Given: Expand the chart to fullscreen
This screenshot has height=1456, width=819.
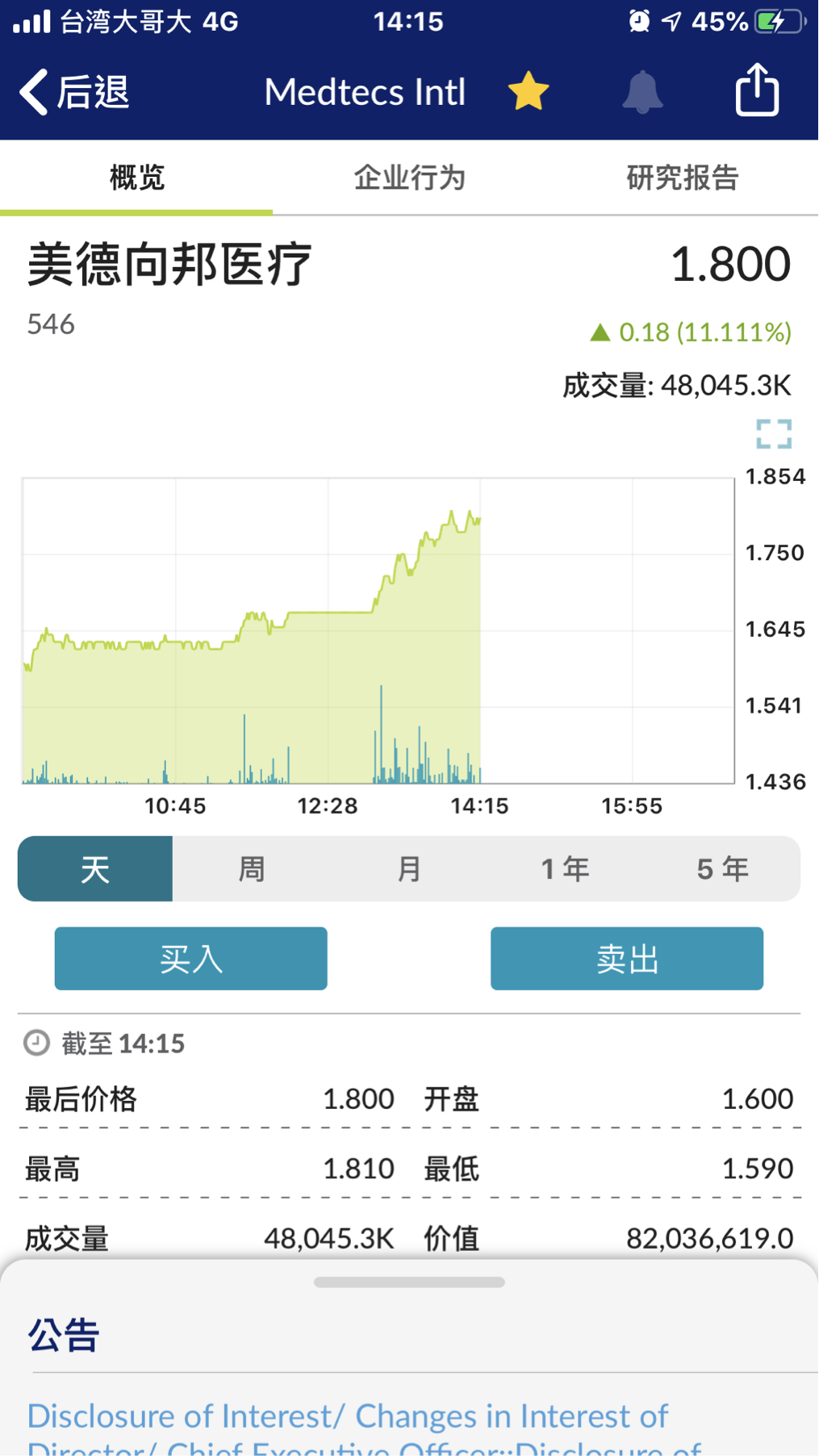Looking at the screenshot, I should tap(774, 434).
